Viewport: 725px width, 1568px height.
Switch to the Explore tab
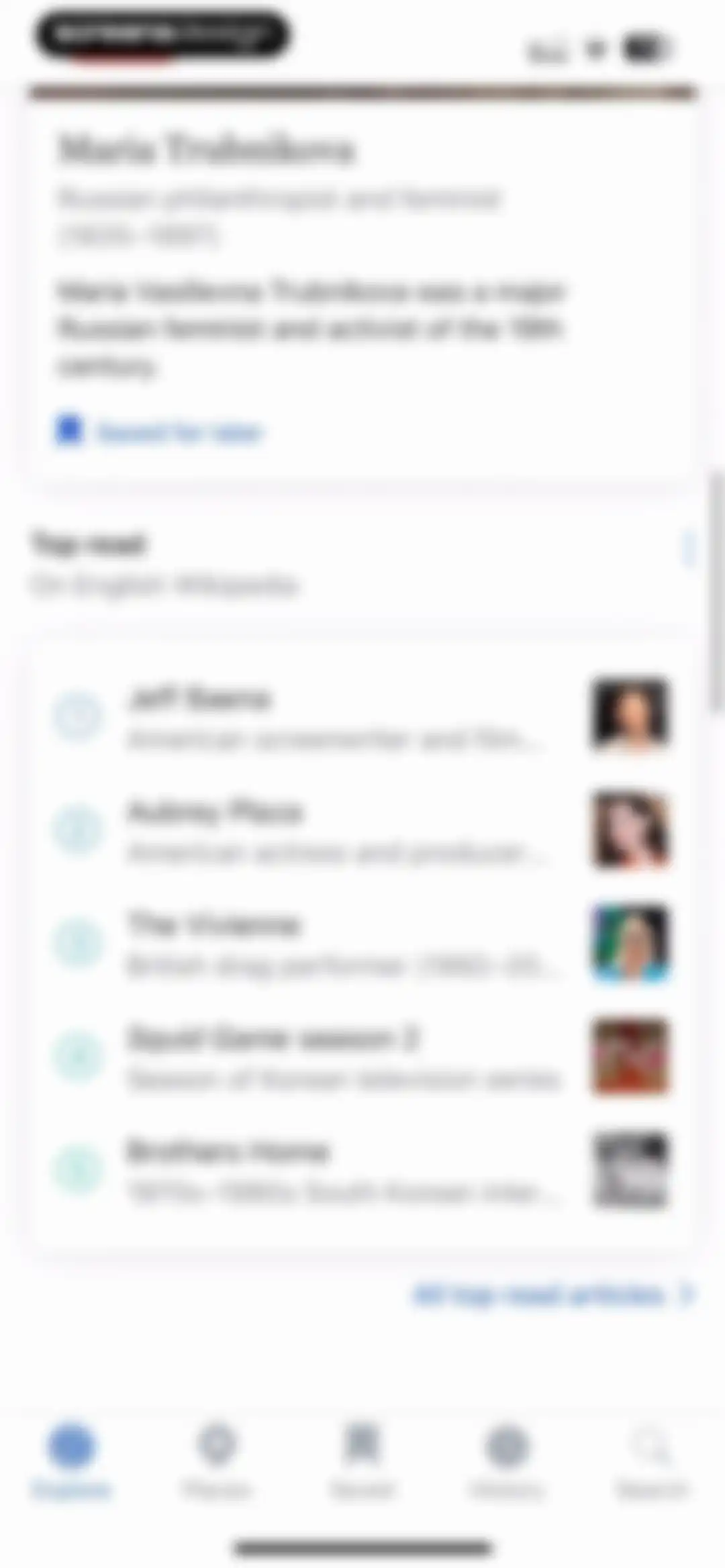click(72, 1461)
